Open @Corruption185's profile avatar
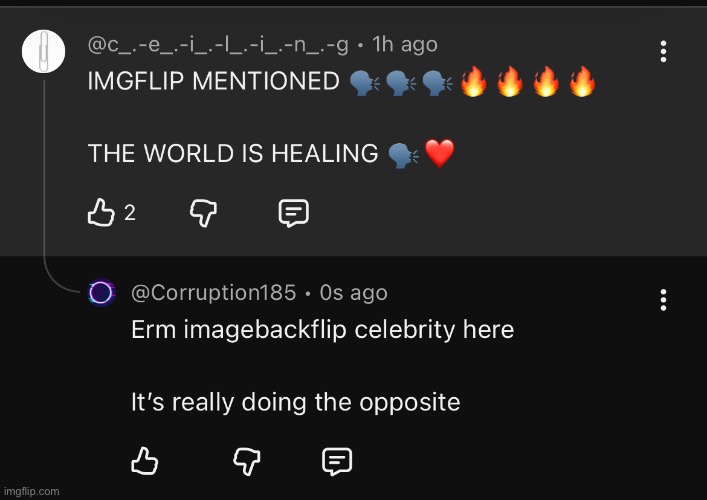This screenshot has height=500, width=707. click(101, 292)
